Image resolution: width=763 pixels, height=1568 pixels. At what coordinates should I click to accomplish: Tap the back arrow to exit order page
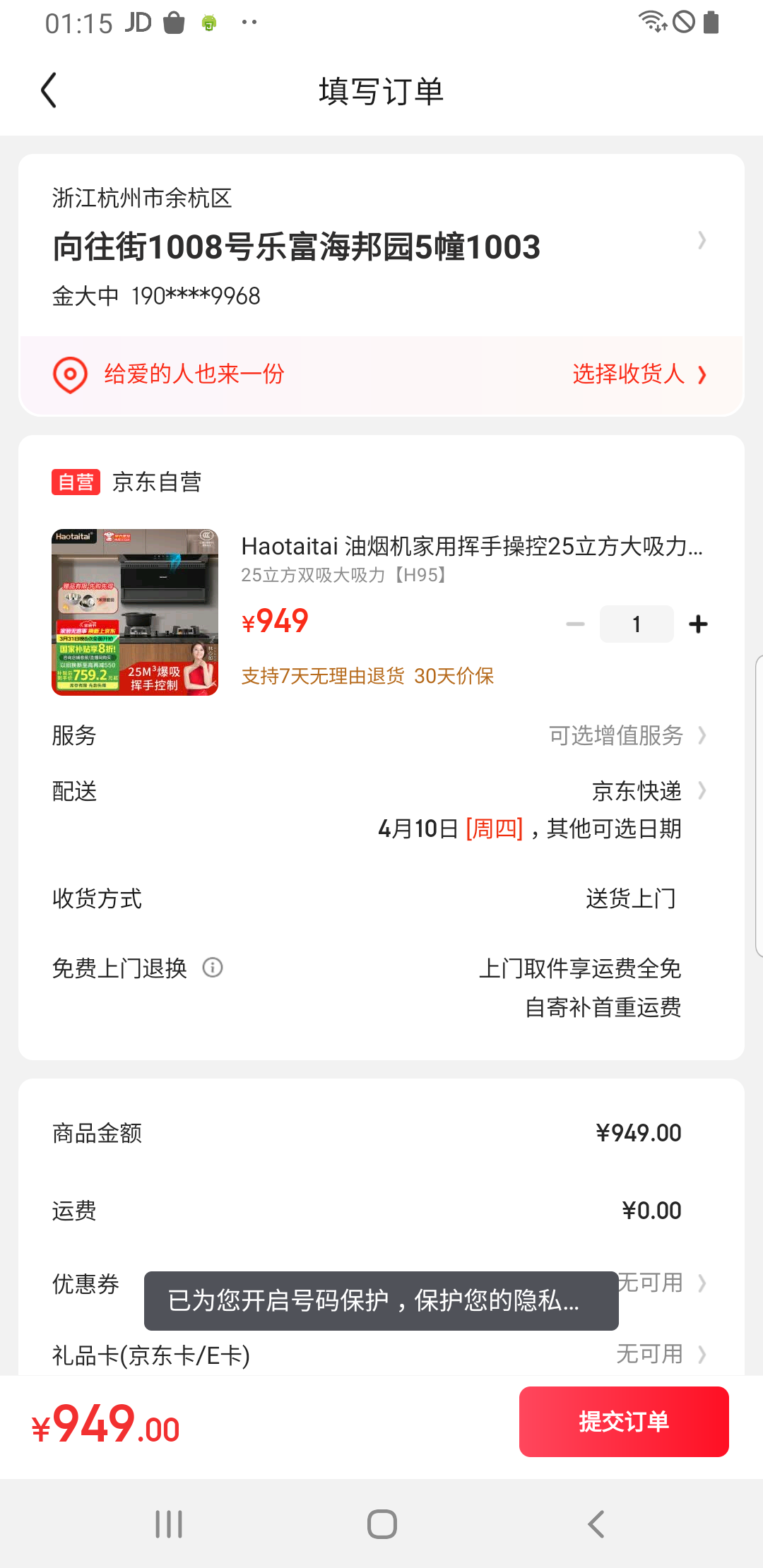tap(48, 90)
